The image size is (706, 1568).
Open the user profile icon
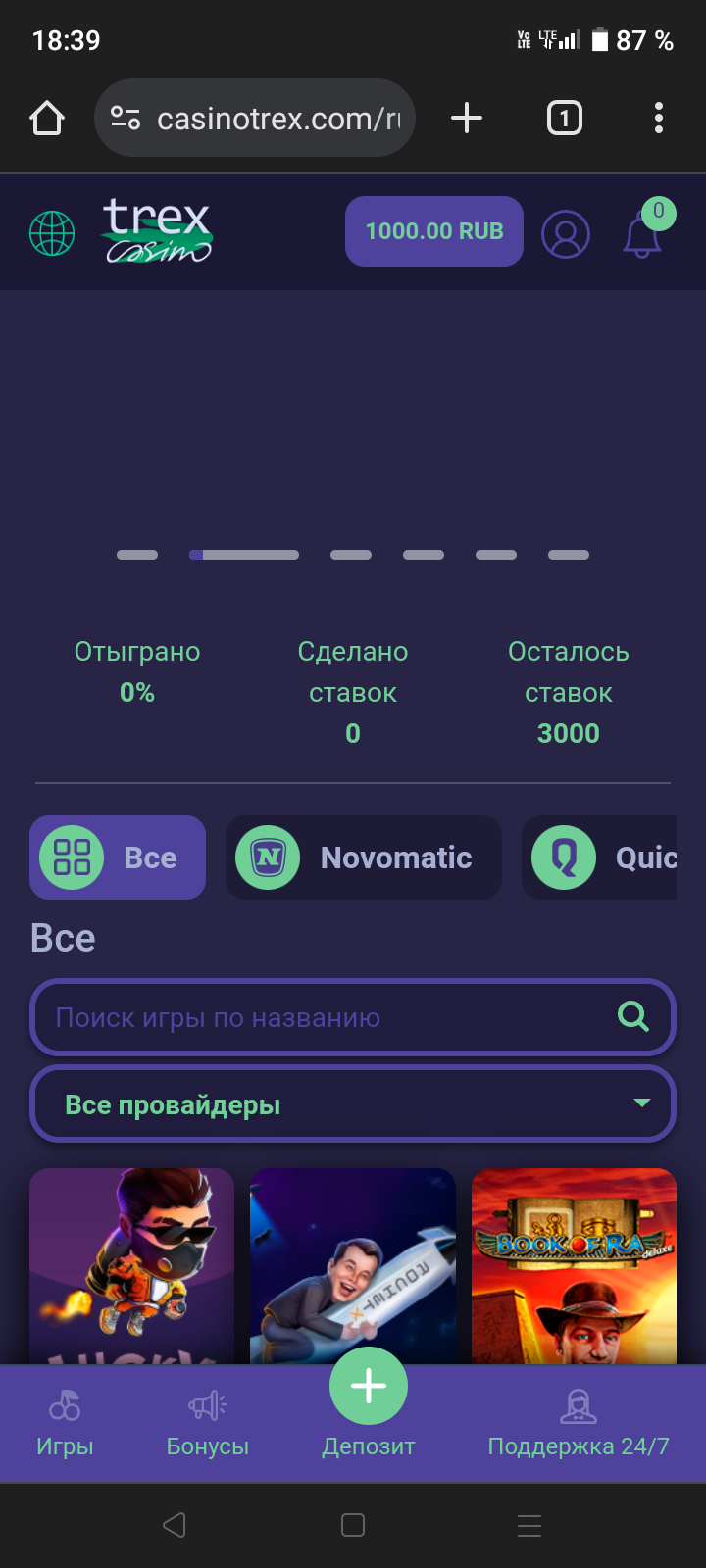(x=566, y=234)
